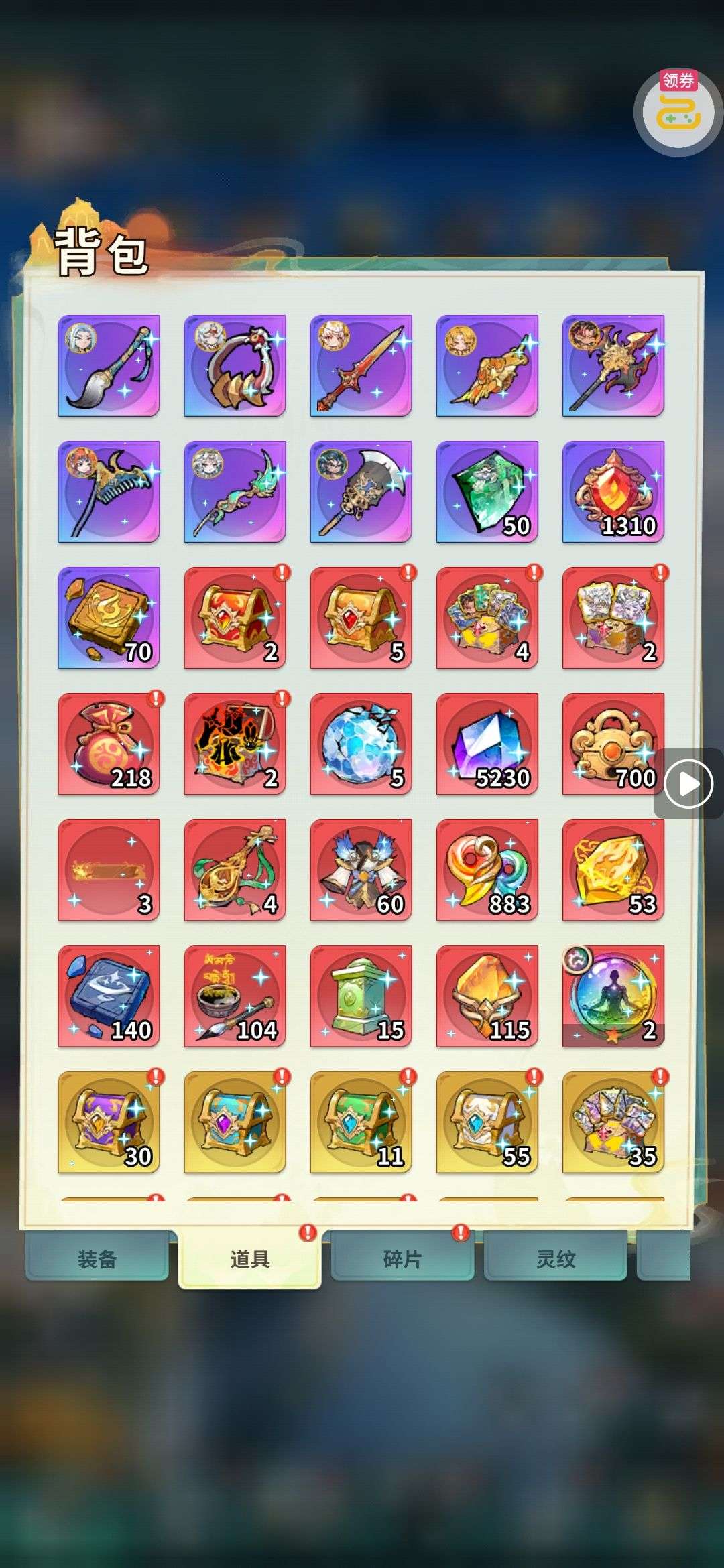The width and height of the screenshot is (724, 1568).
Task: Open the purple treasure chest with 30
Action: coord(109,1122)
